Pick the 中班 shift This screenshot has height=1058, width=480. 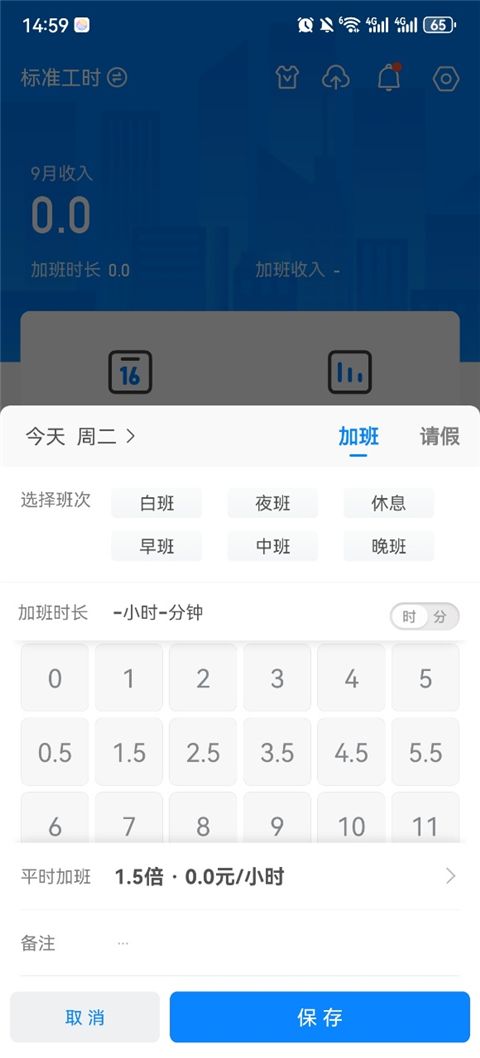pyautogui.click(x=273, y=547)
